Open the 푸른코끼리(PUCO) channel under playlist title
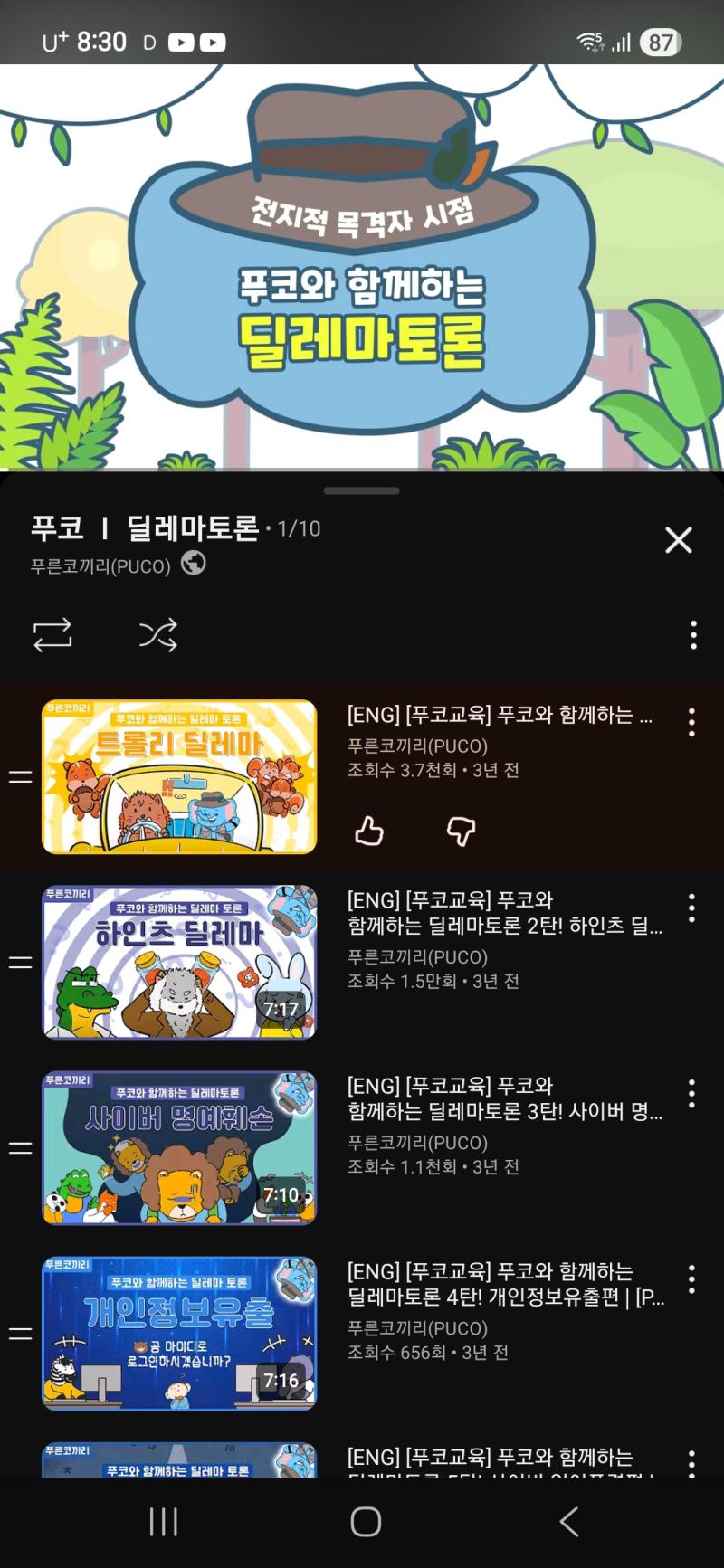The image size is (724, 1568). tap(100, 566)
